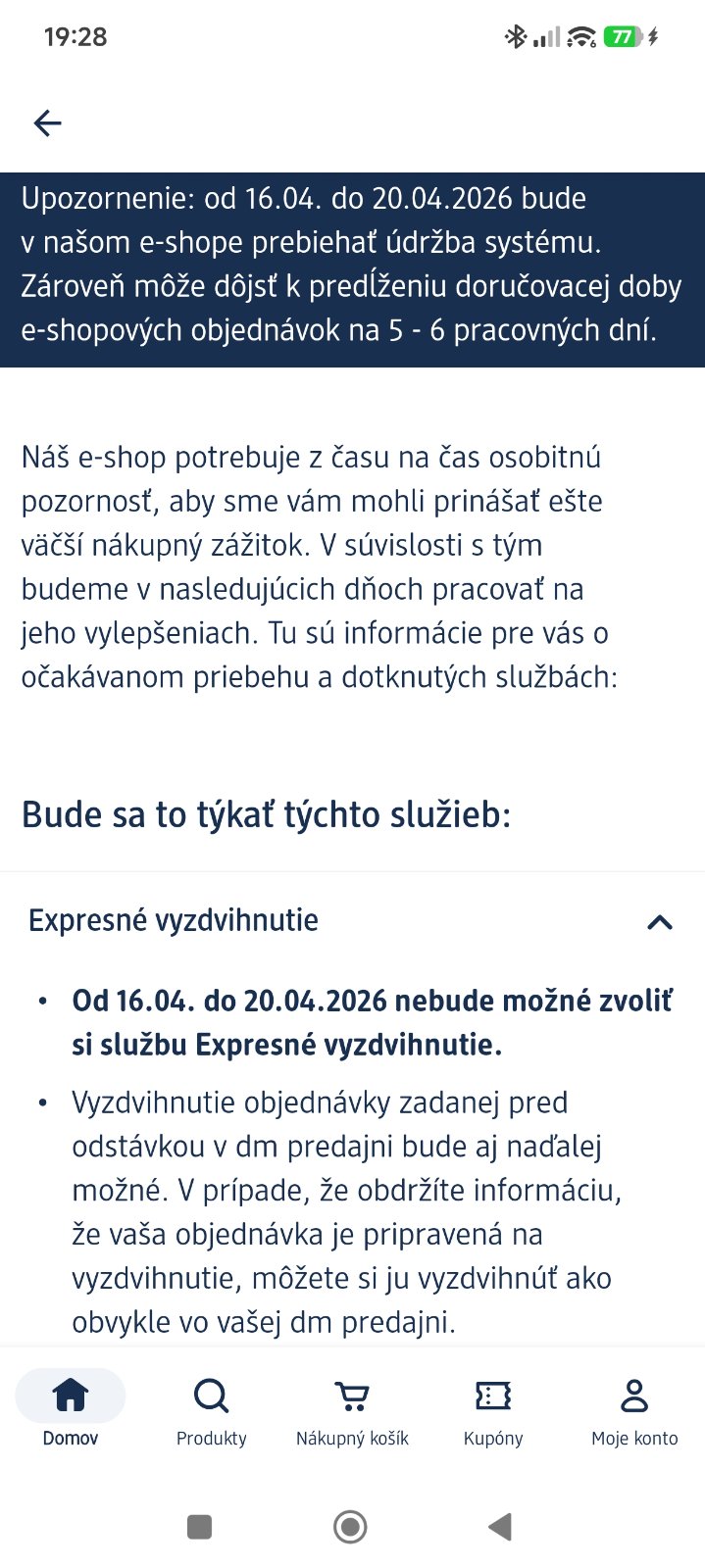Viewport: 705px width, 1568px height.
Task: Open the Produkty search tab
Action: tap(211, 1409)
